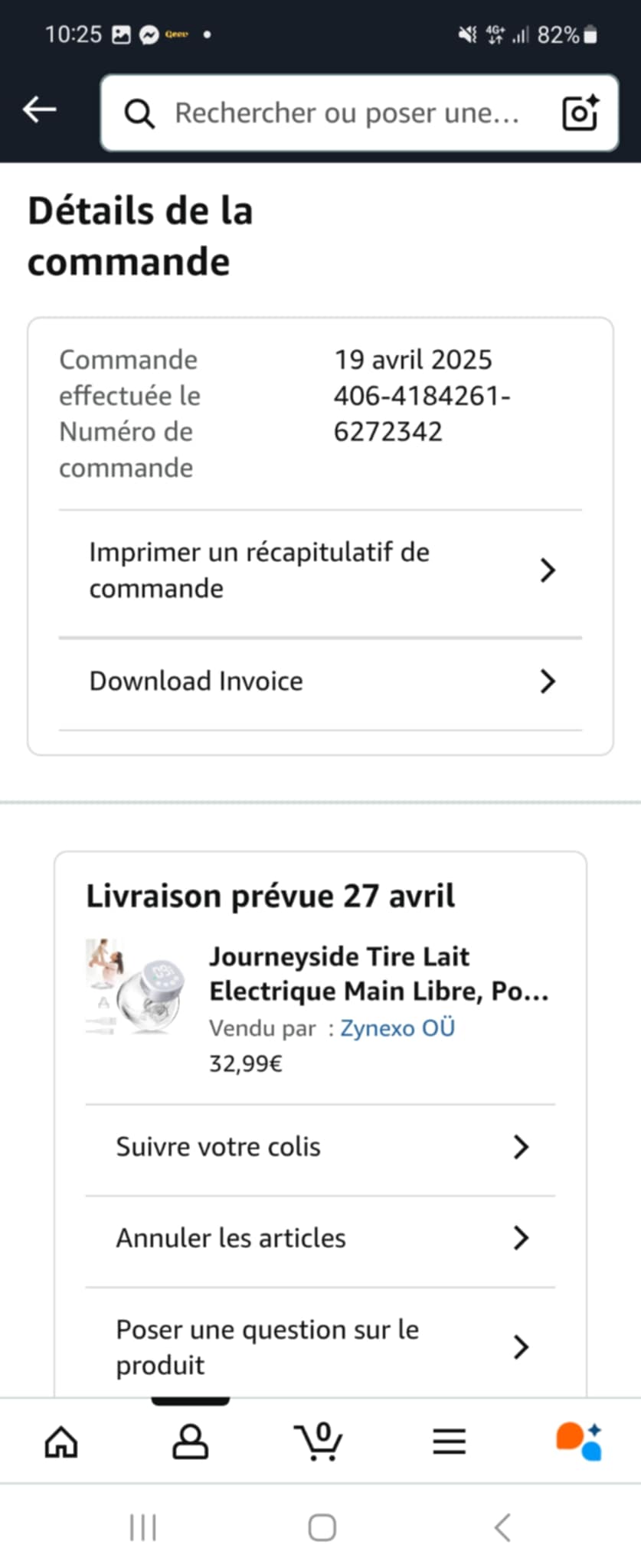Open the shopping cart tab
This screenshot has height=1568, width=641.
tap(319, 1442)
